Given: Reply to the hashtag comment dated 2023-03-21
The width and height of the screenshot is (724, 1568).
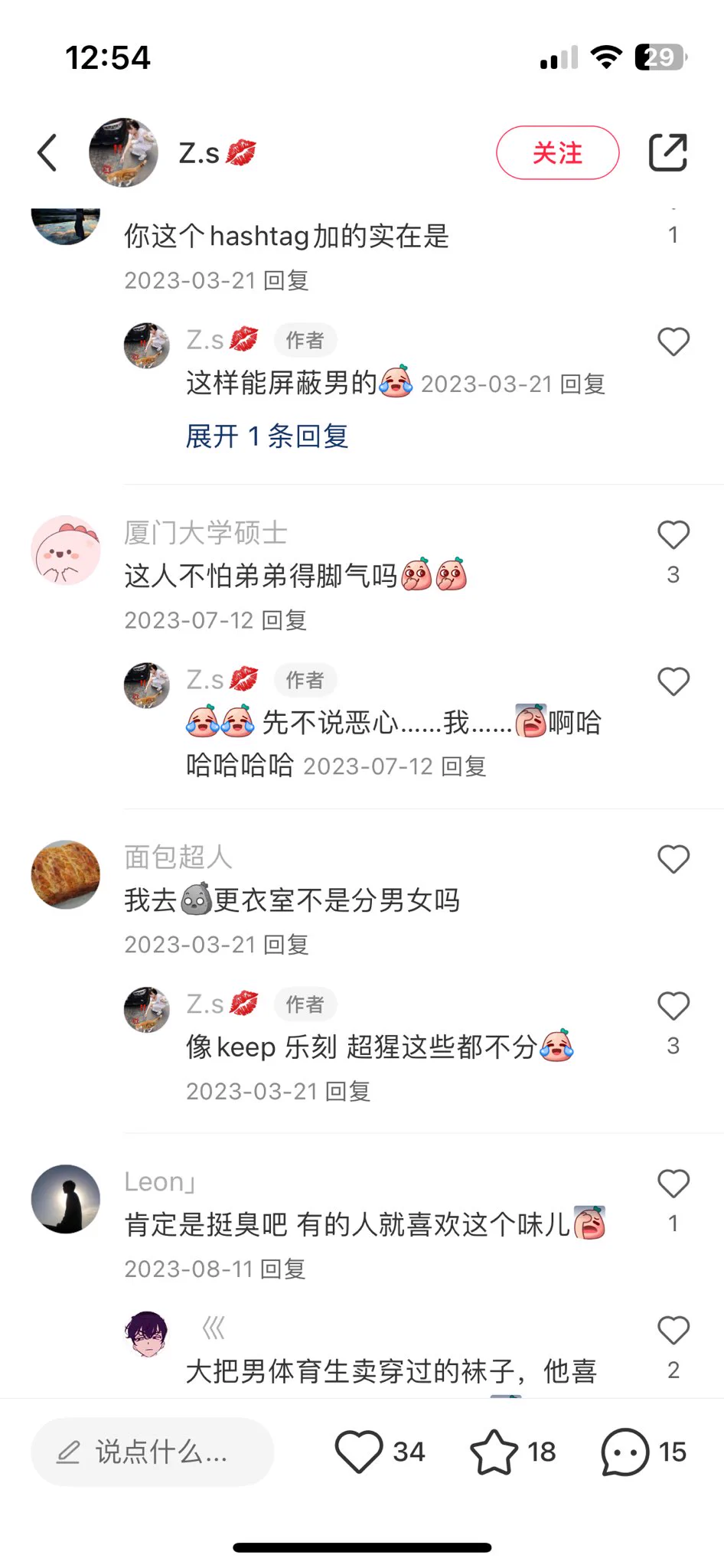Looking at the screenshot, I should click(x=286, y=280).
